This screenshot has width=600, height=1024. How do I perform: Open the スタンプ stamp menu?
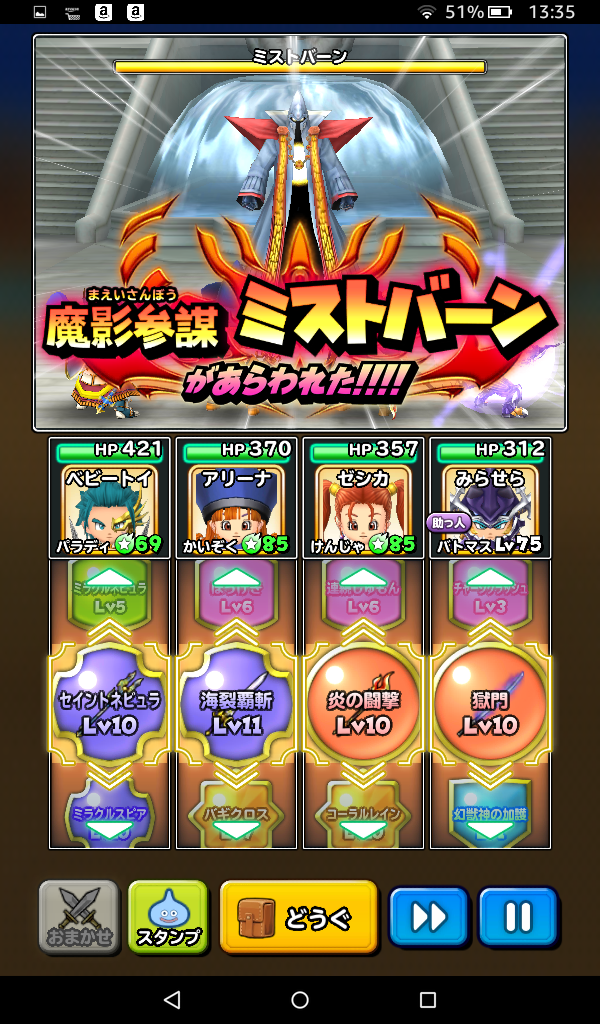coord(167,916)
